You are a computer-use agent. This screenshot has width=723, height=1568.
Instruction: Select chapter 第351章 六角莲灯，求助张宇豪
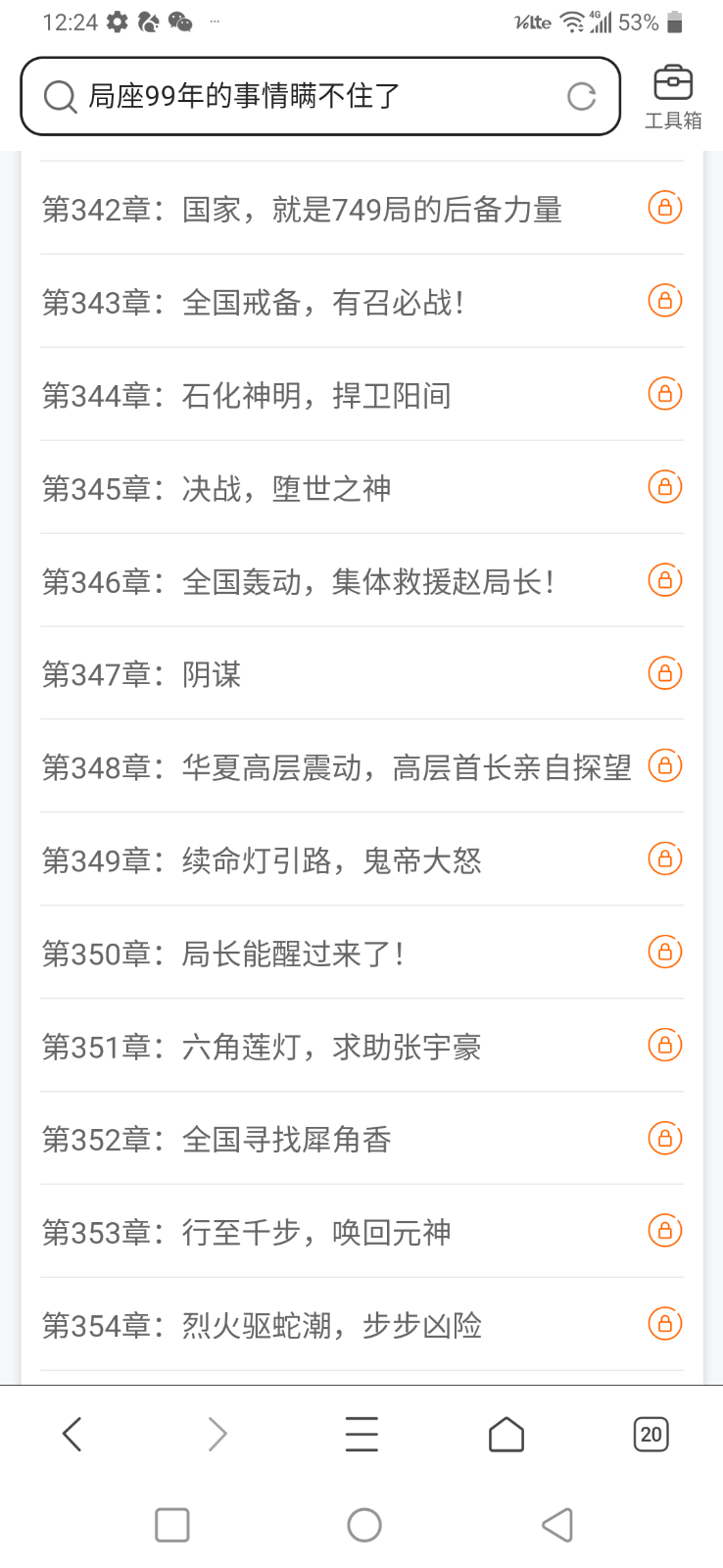pos(262,1047)
